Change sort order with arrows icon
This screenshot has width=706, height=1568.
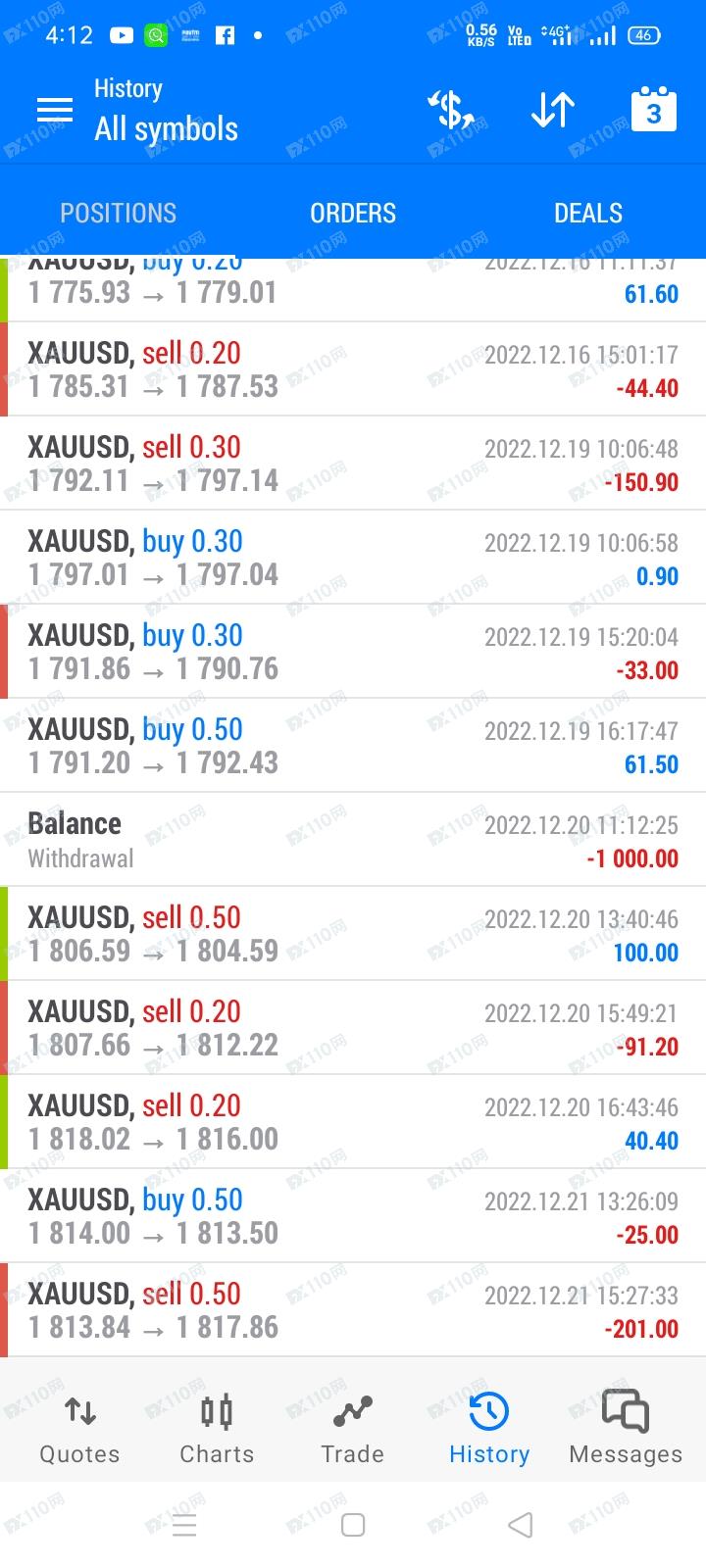pos(553,110)
